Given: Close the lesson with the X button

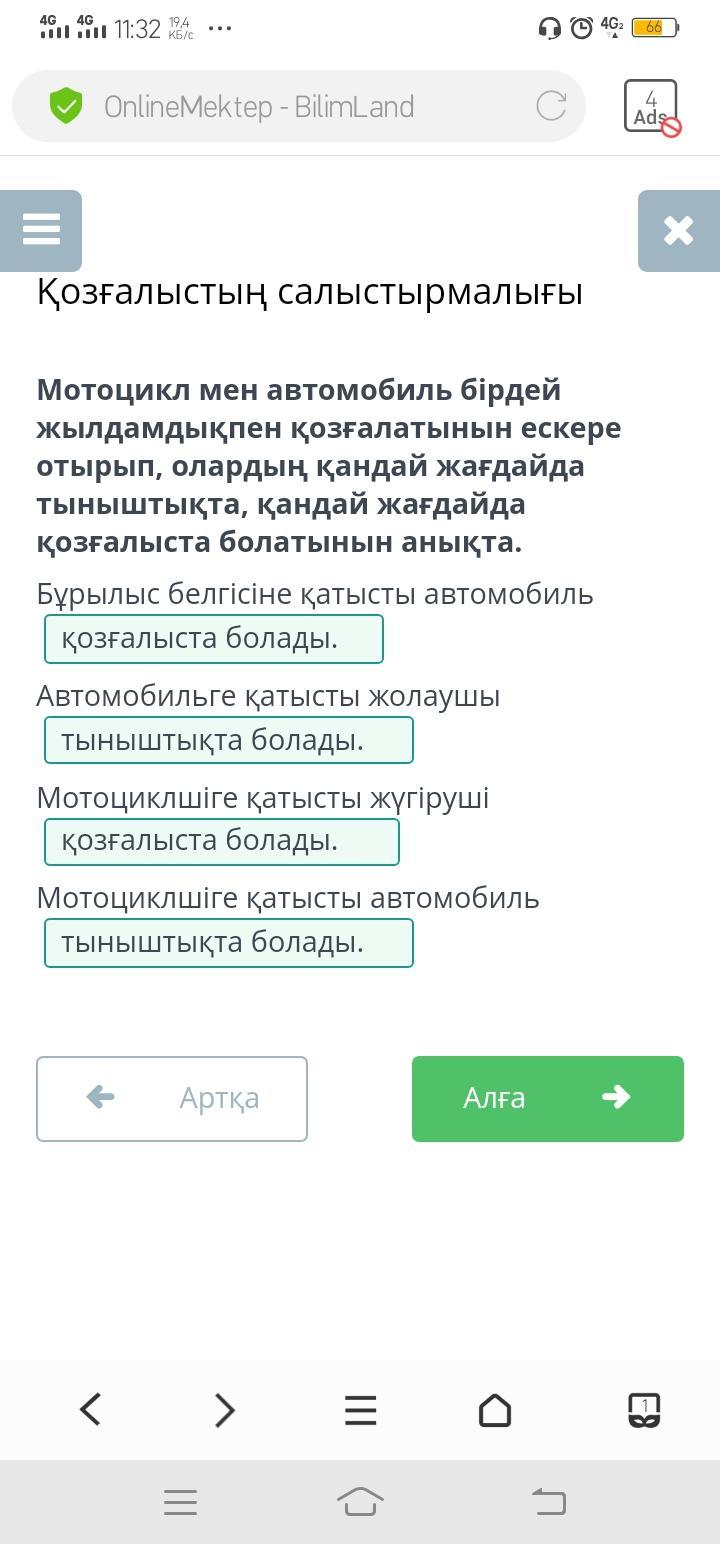Looking at the screenshot, I should 679,231.
